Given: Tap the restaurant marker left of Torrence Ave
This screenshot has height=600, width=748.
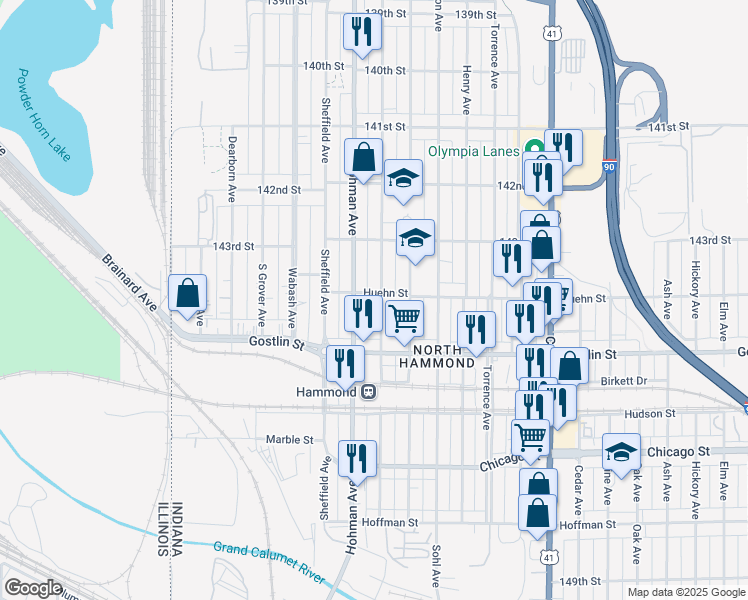Looking at the screenshot, I should (475, 329).
